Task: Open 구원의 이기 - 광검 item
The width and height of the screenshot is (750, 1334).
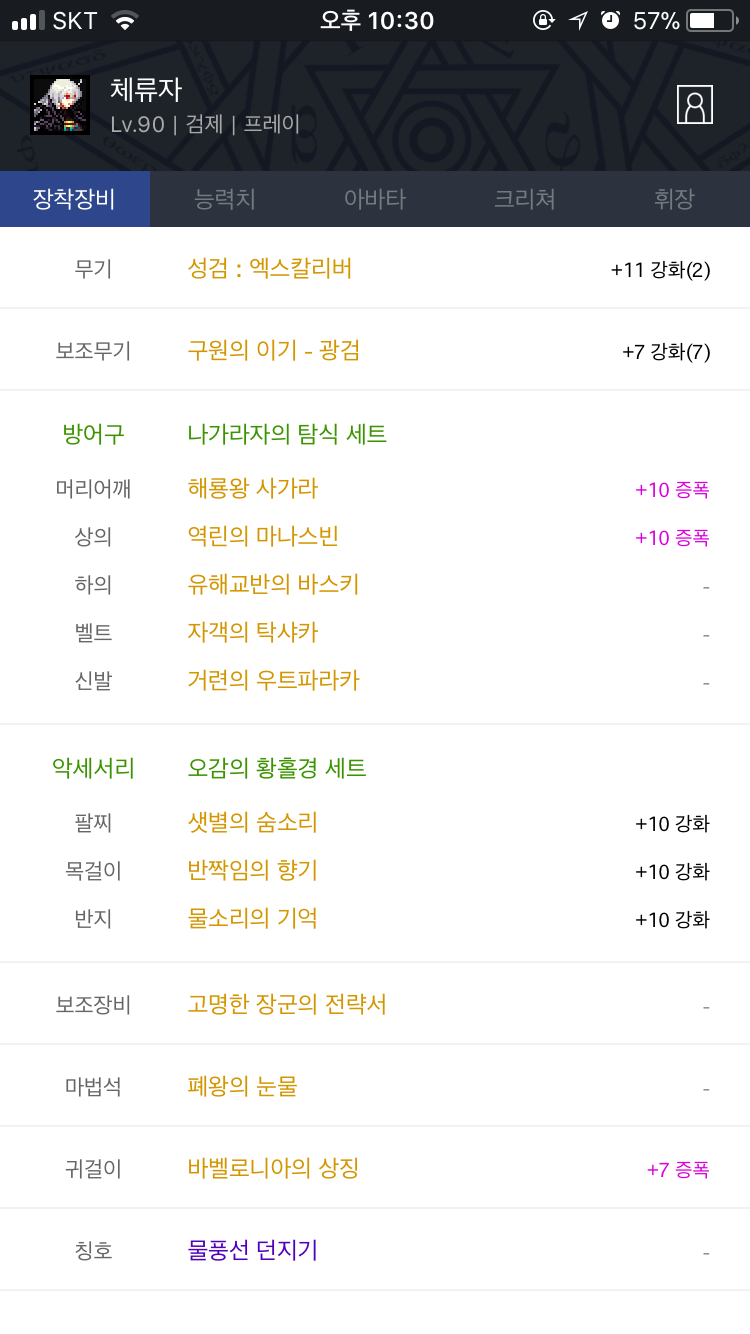Action: point(274,350)
